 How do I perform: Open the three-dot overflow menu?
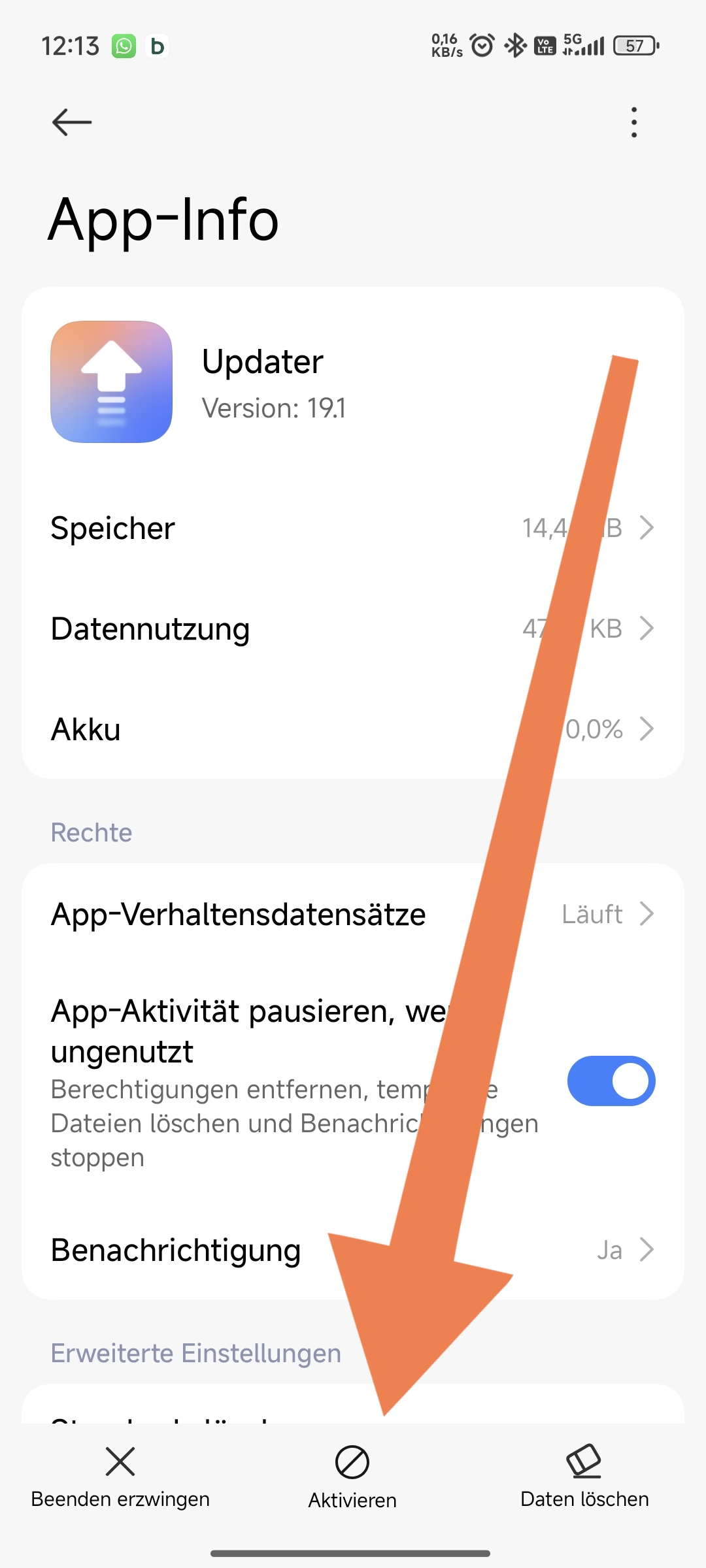[633, 122]
